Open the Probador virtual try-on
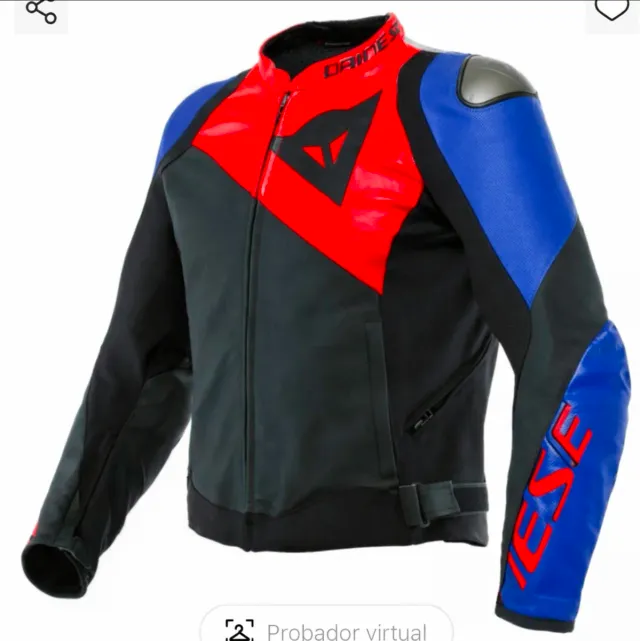 click(x=326, y=628)
